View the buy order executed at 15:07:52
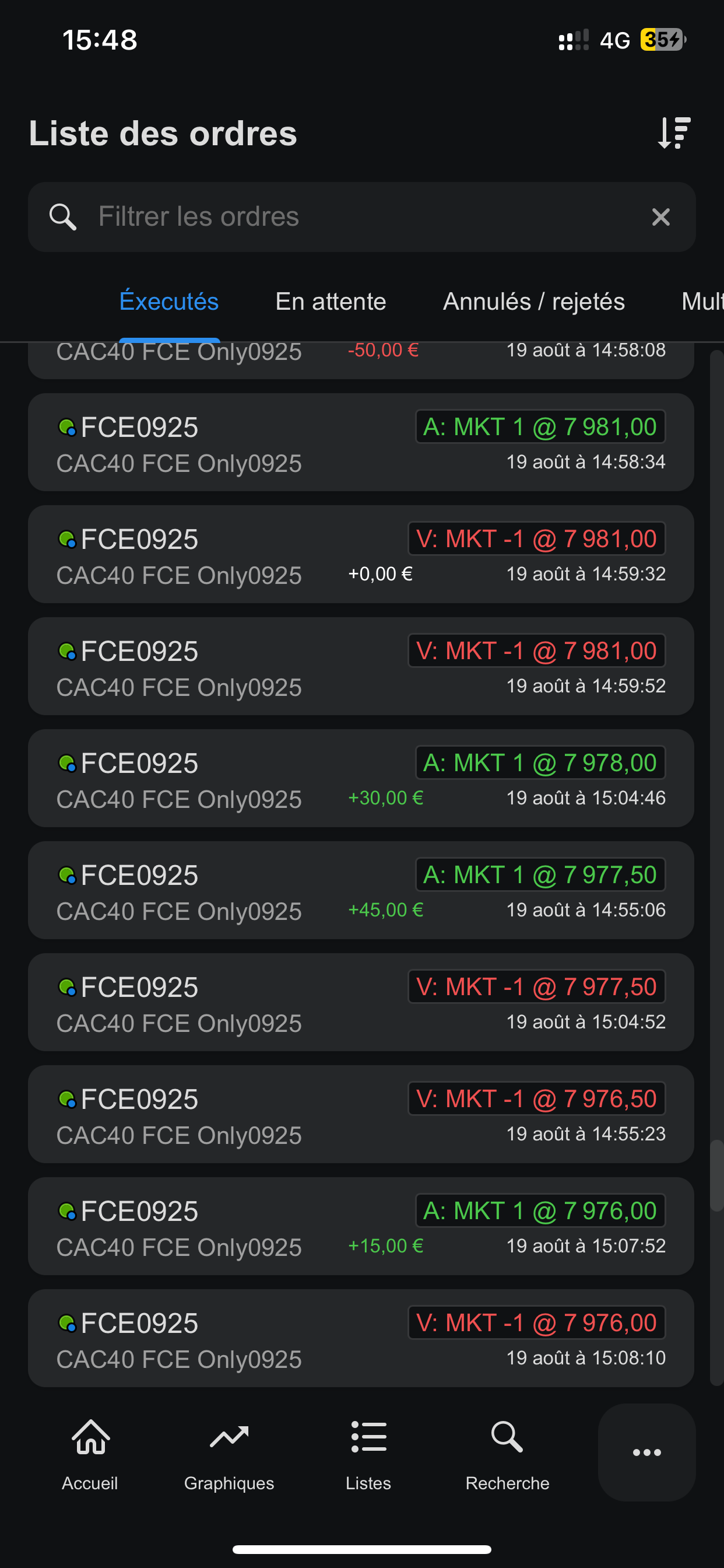The width and height of the screenshot is (724, 1568). point(361,1227)
